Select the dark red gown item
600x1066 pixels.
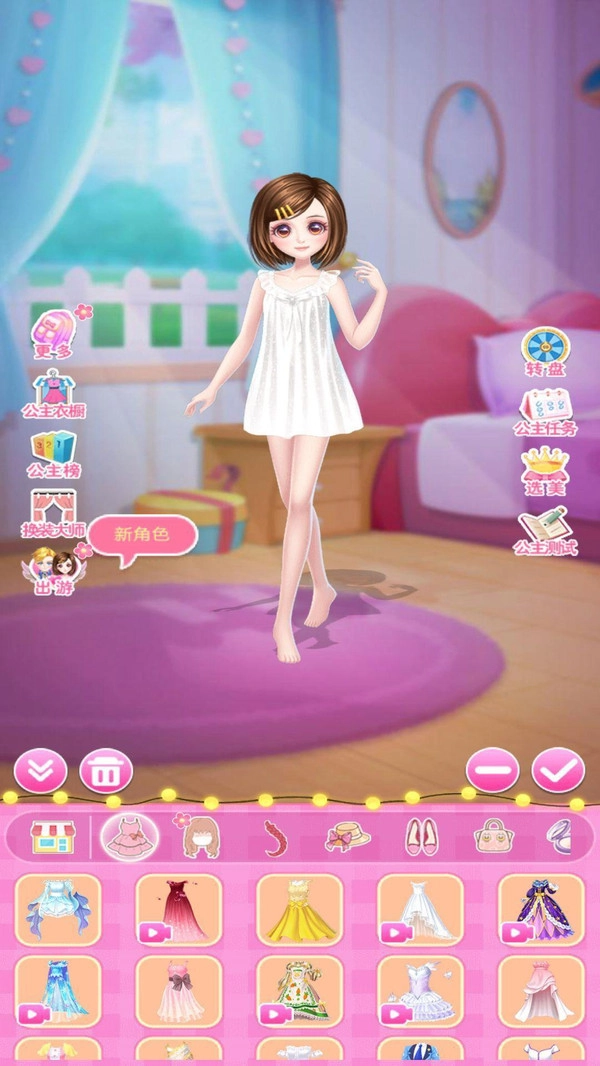(179, 909)
